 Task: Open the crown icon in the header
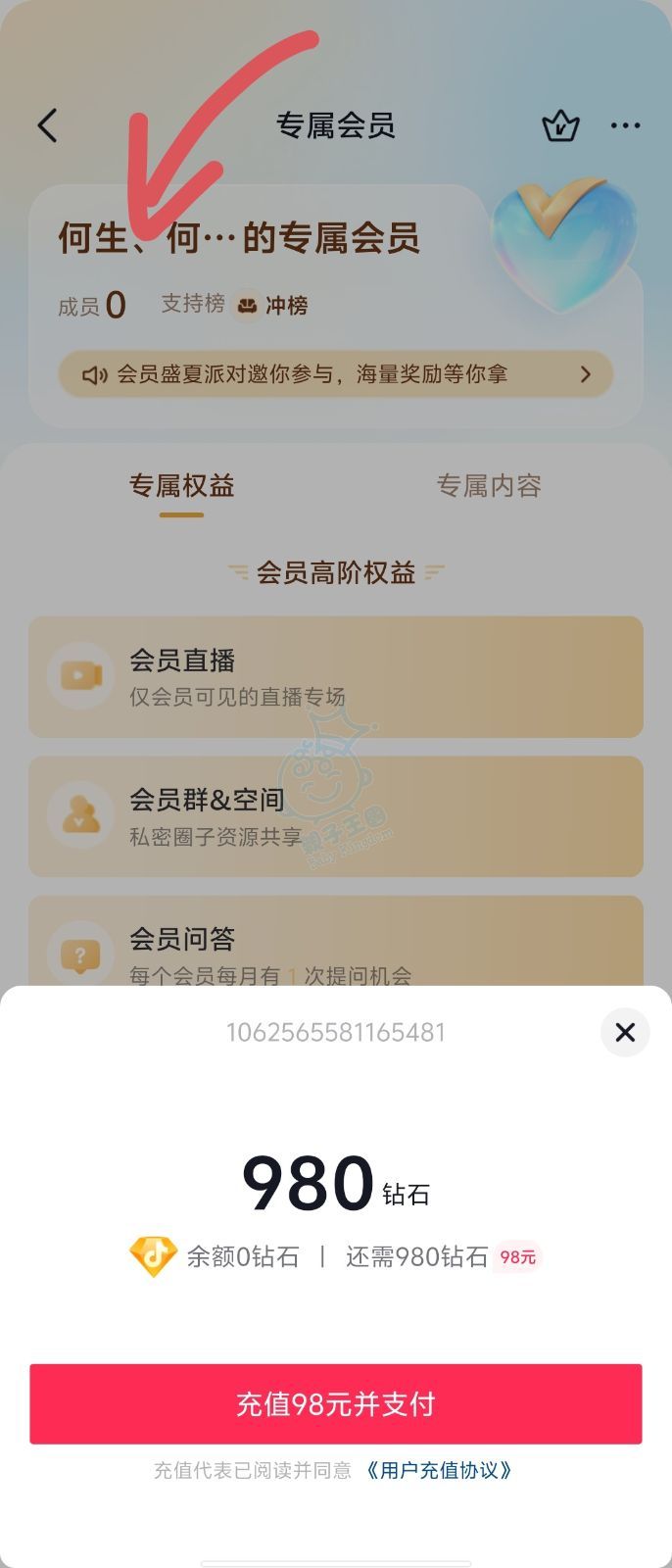[560, 126]
